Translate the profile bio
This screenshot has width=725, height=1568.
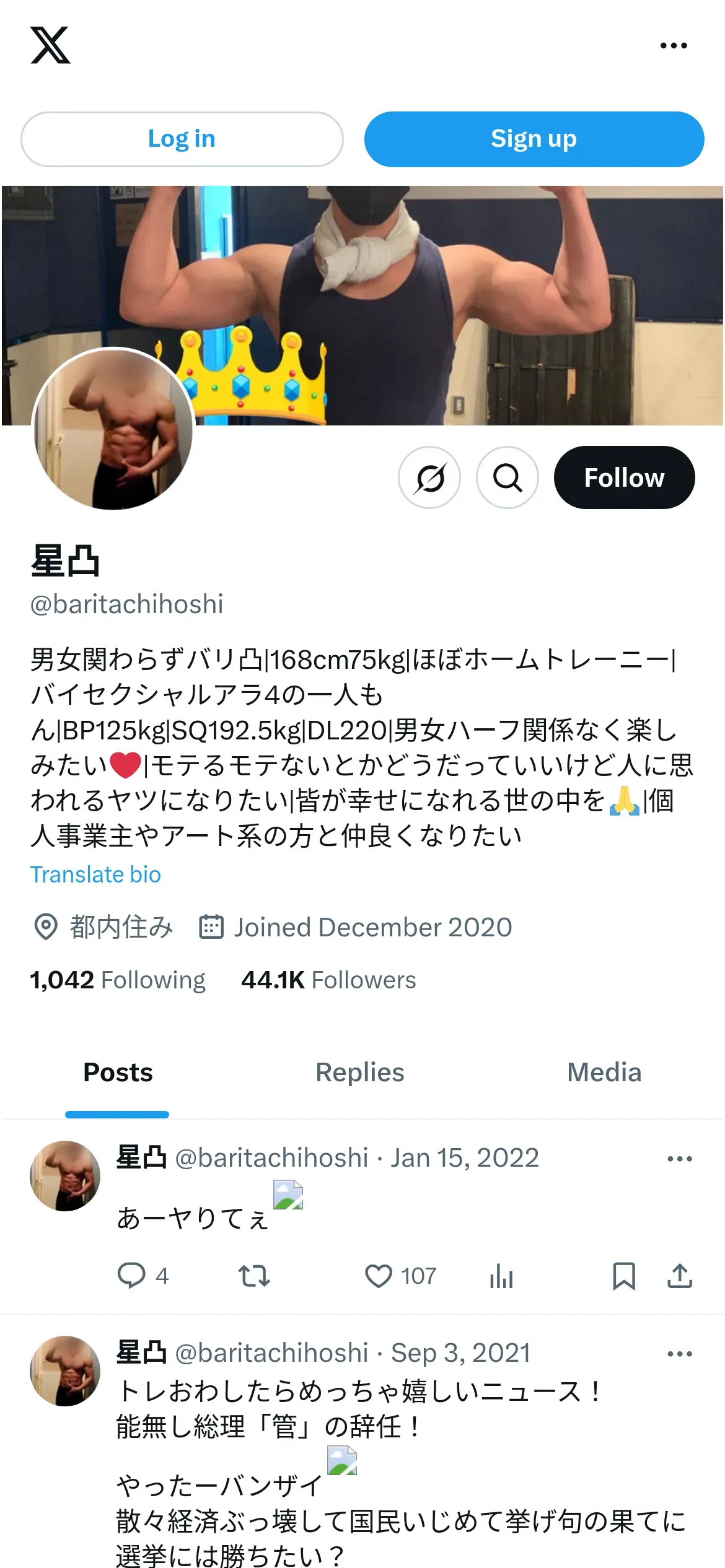95,874
